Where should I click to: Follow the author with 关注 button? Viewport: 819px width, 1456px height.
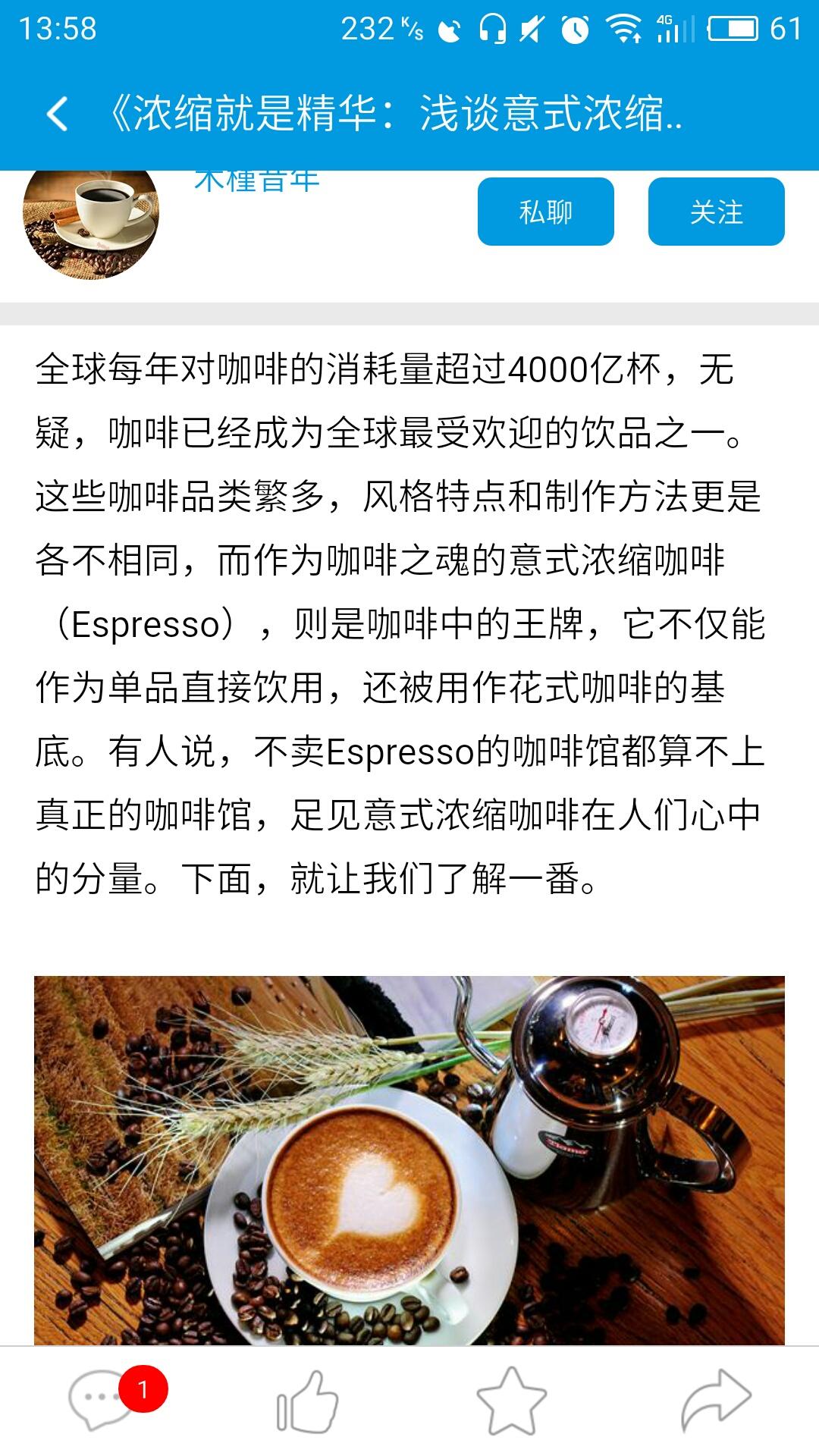[x=716, y=212]
